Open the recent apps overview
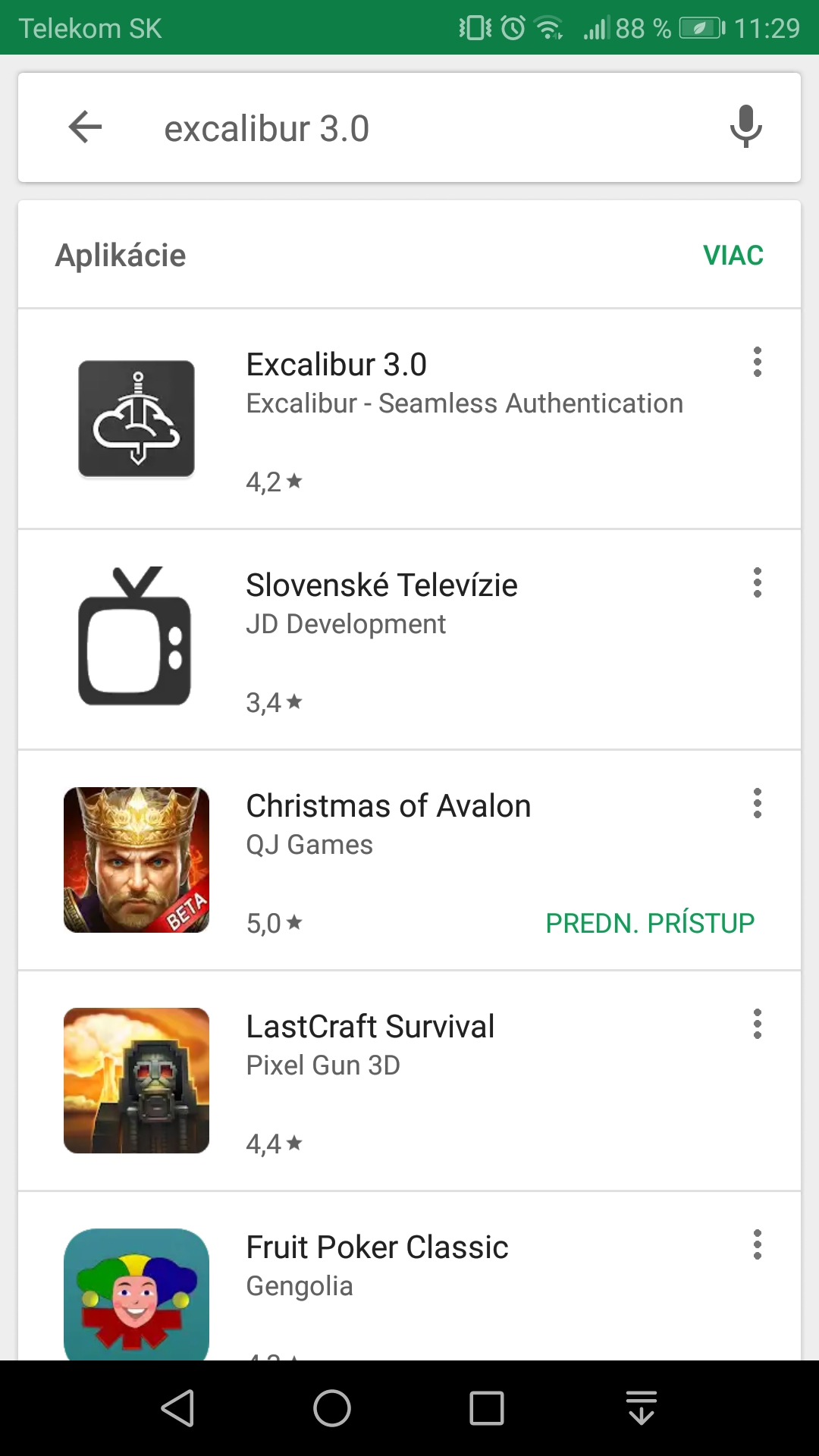 point(487,1408)
